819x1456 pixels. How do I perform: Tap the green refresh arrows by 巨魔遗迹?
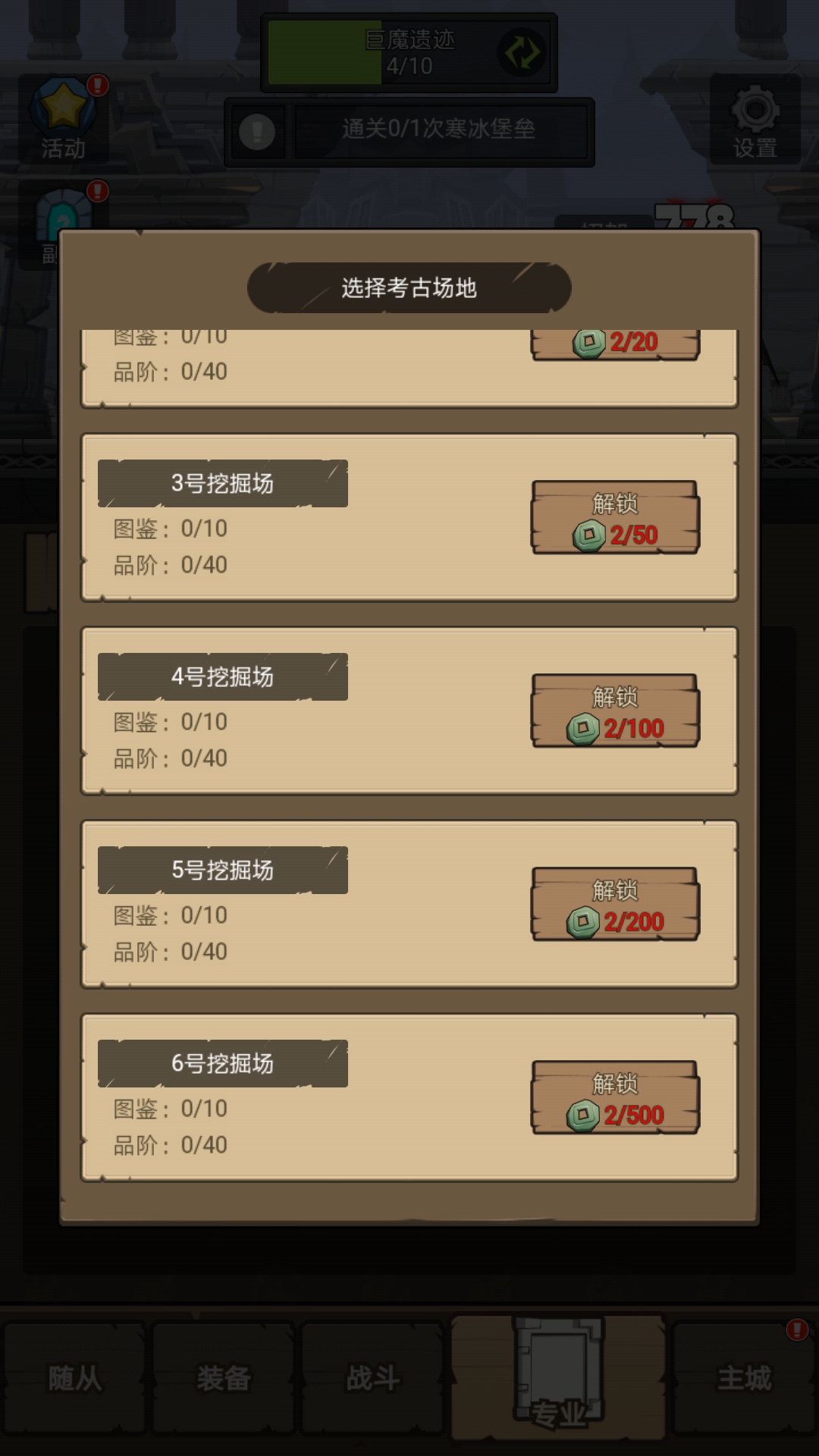[x=522, y=53]
